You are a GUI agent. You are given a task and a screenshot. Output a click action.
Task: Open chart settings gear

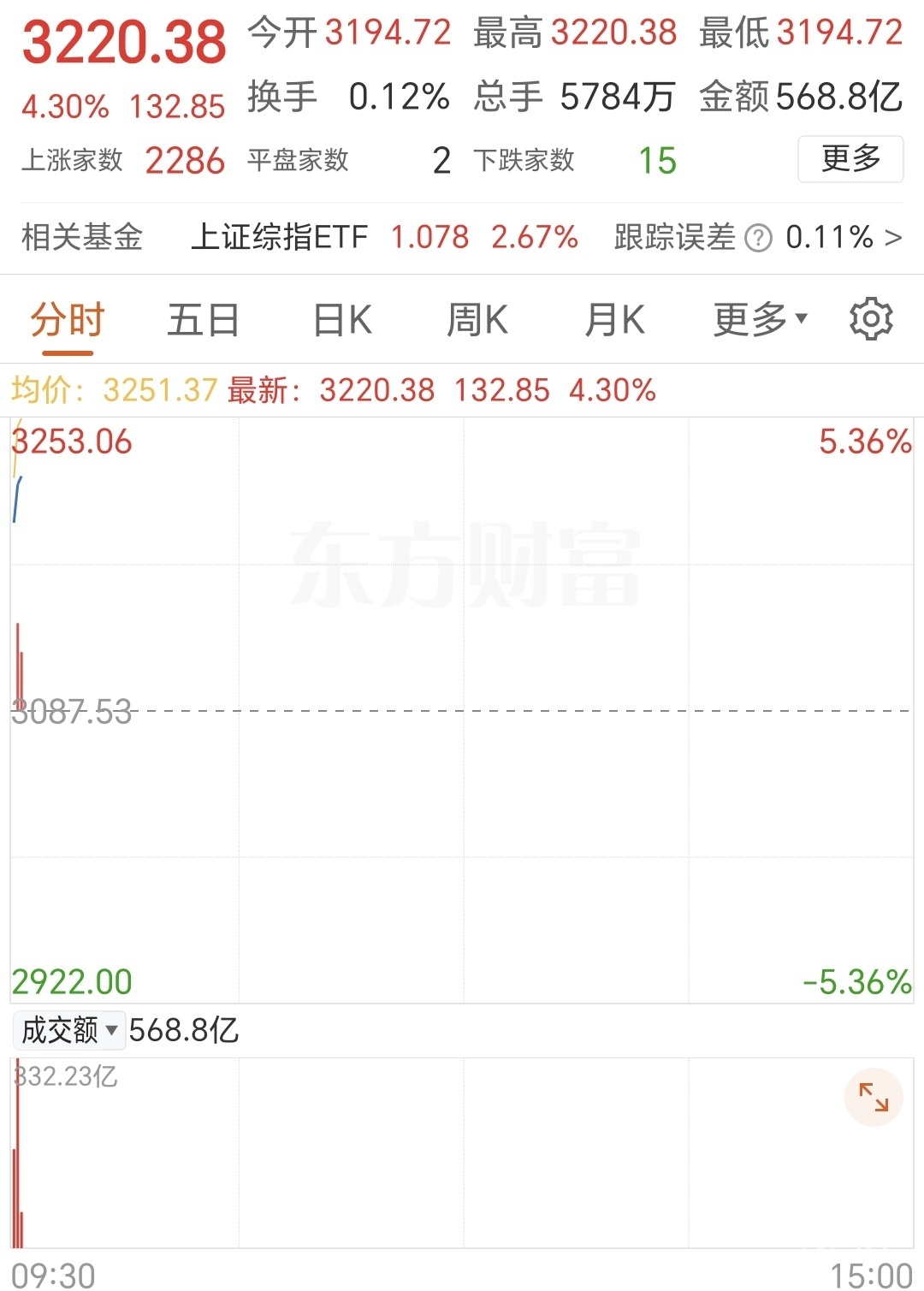[x=871, y=319]
